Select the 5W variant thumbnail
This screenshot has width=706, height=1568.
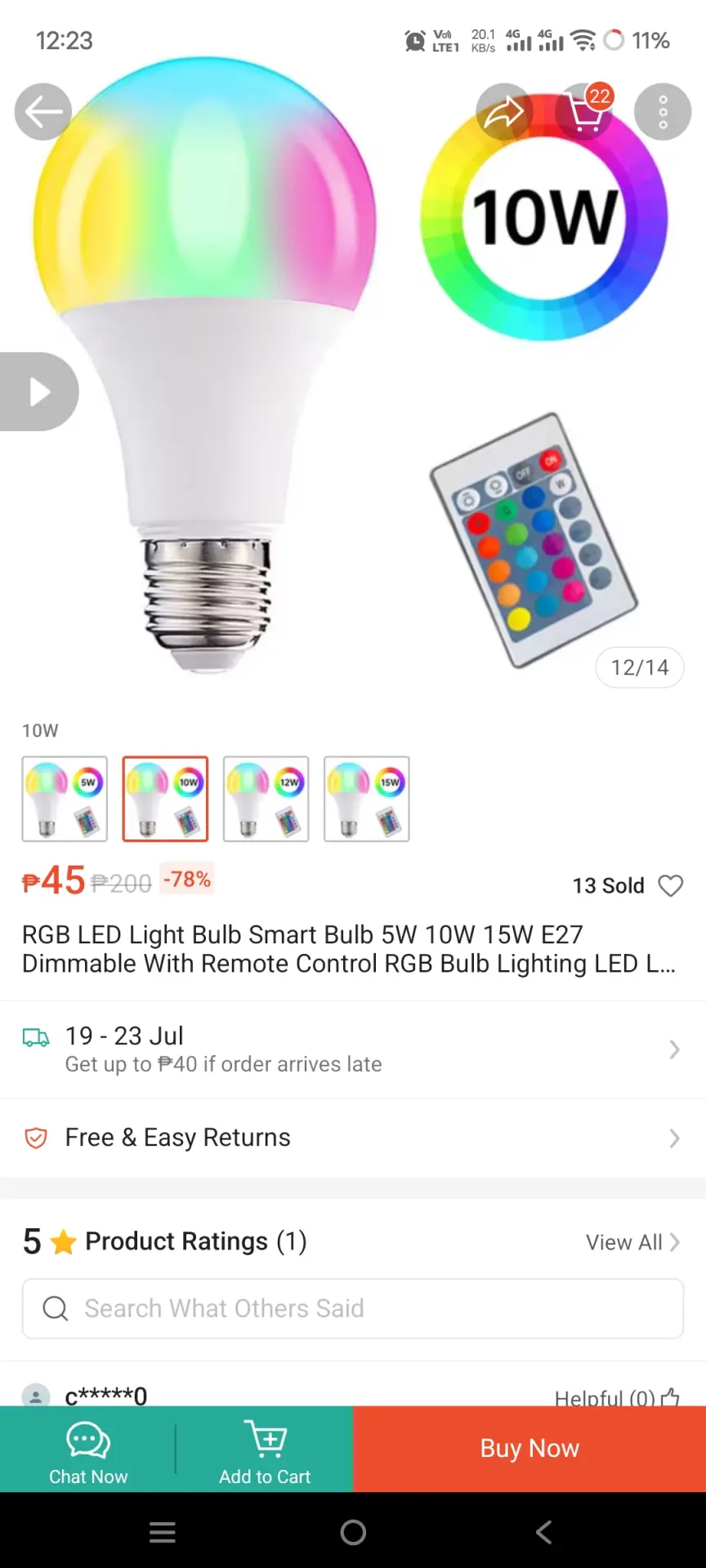65,799
